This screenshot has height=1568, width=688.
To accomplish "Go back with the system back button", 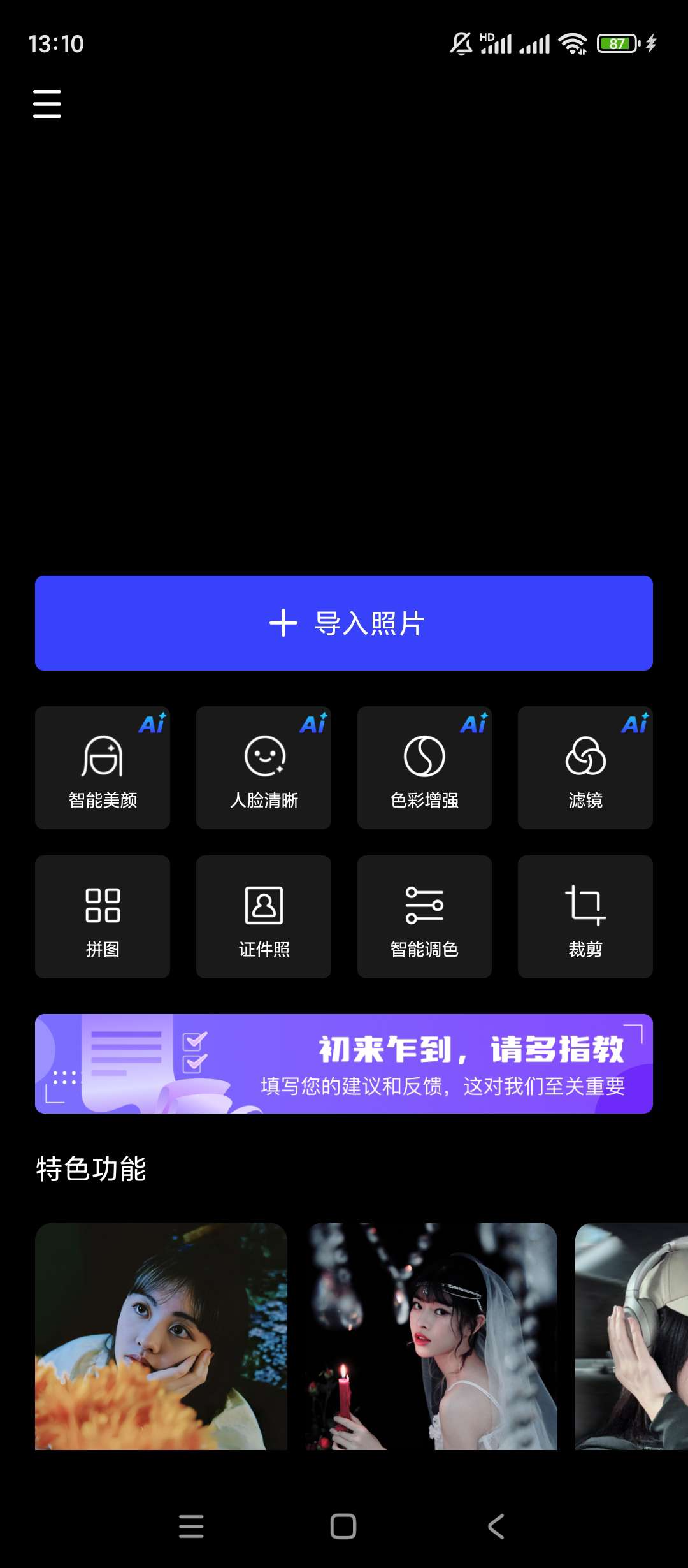I will (496, 1527).
